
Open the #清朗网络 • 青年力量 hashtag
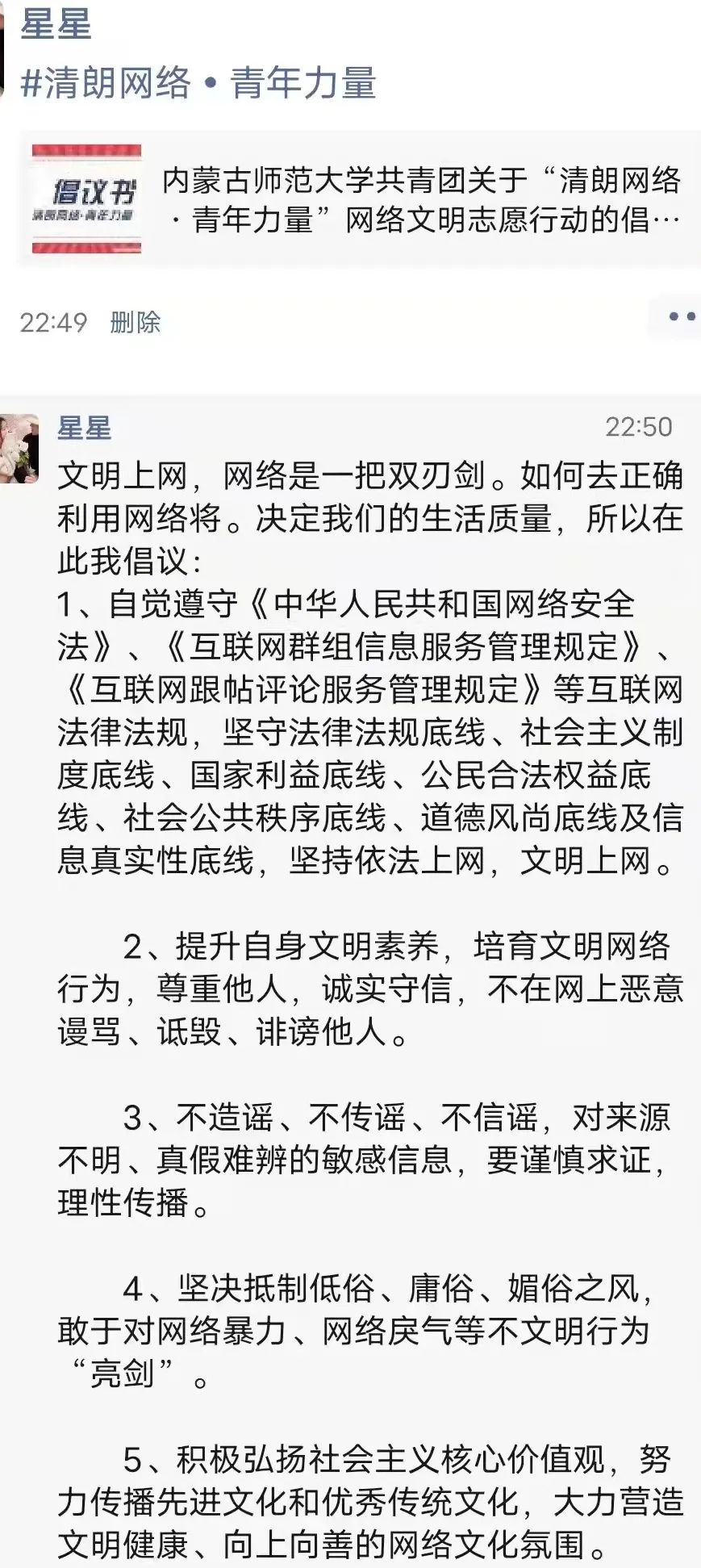coord(198,83)
